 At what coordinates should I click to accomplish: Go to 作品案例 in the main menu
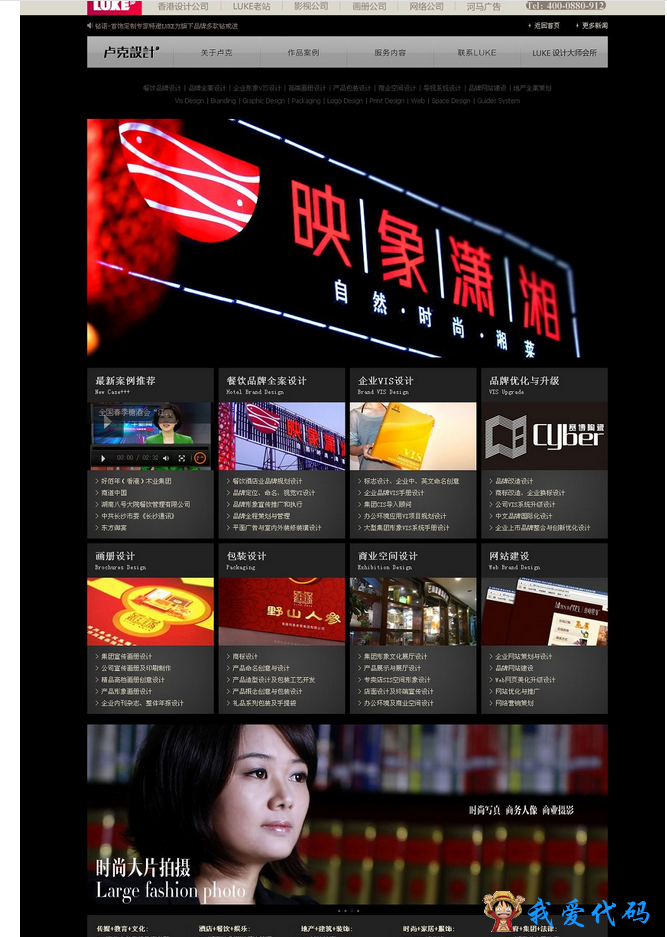point(303,52)
